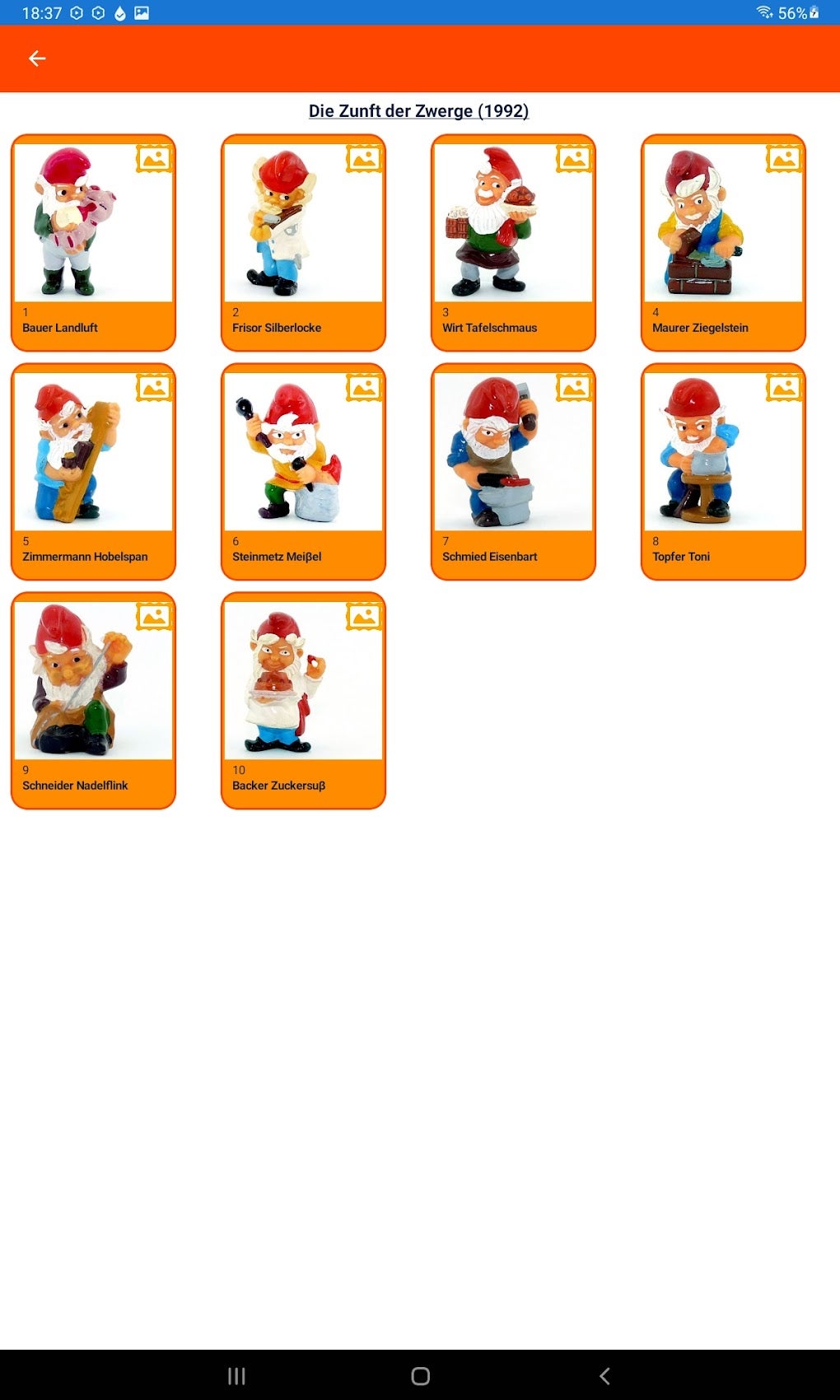Tap the image icon on Topfer Toni
840x1400 pixels.
click(784, 387)
